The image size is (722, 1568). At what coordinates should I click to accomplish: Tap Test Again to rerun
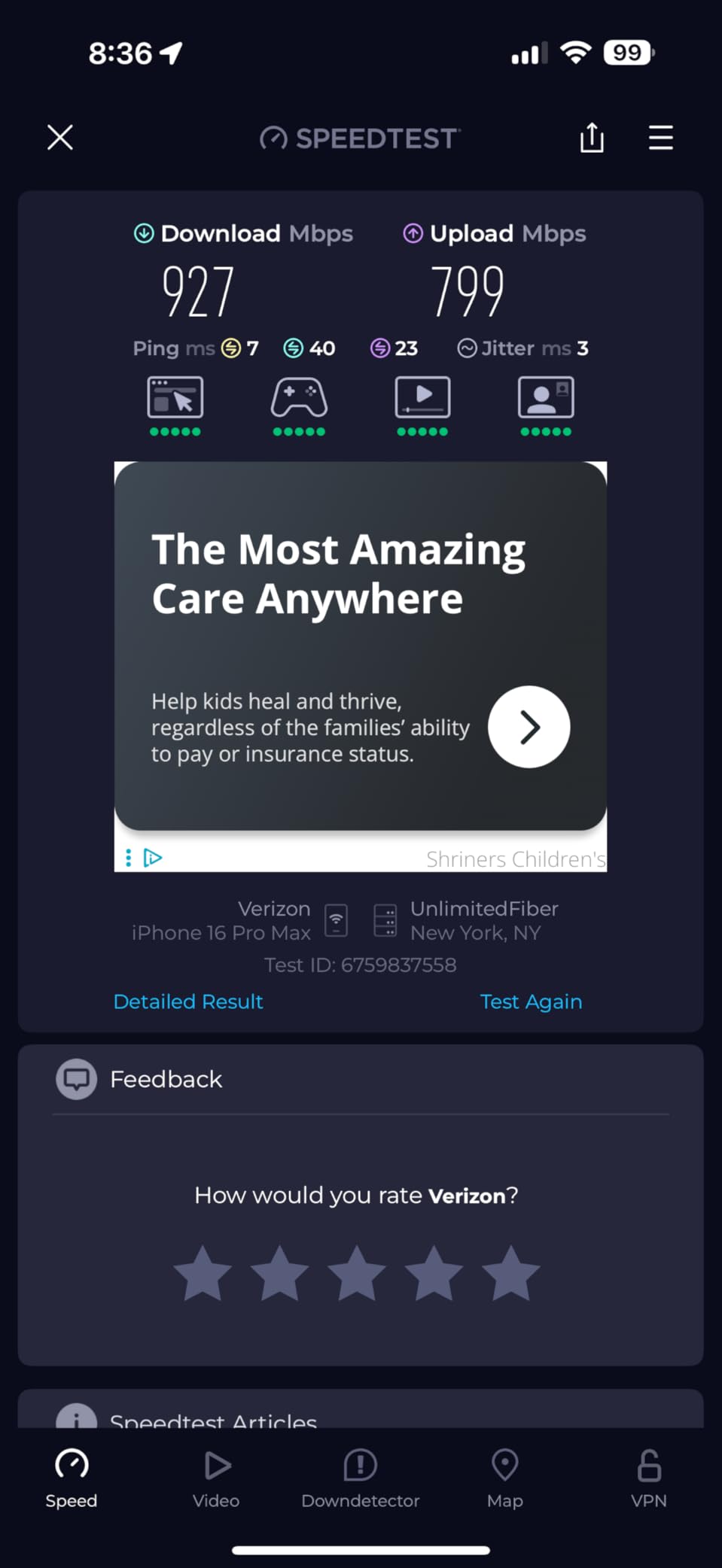click(x=531, y=1001)
